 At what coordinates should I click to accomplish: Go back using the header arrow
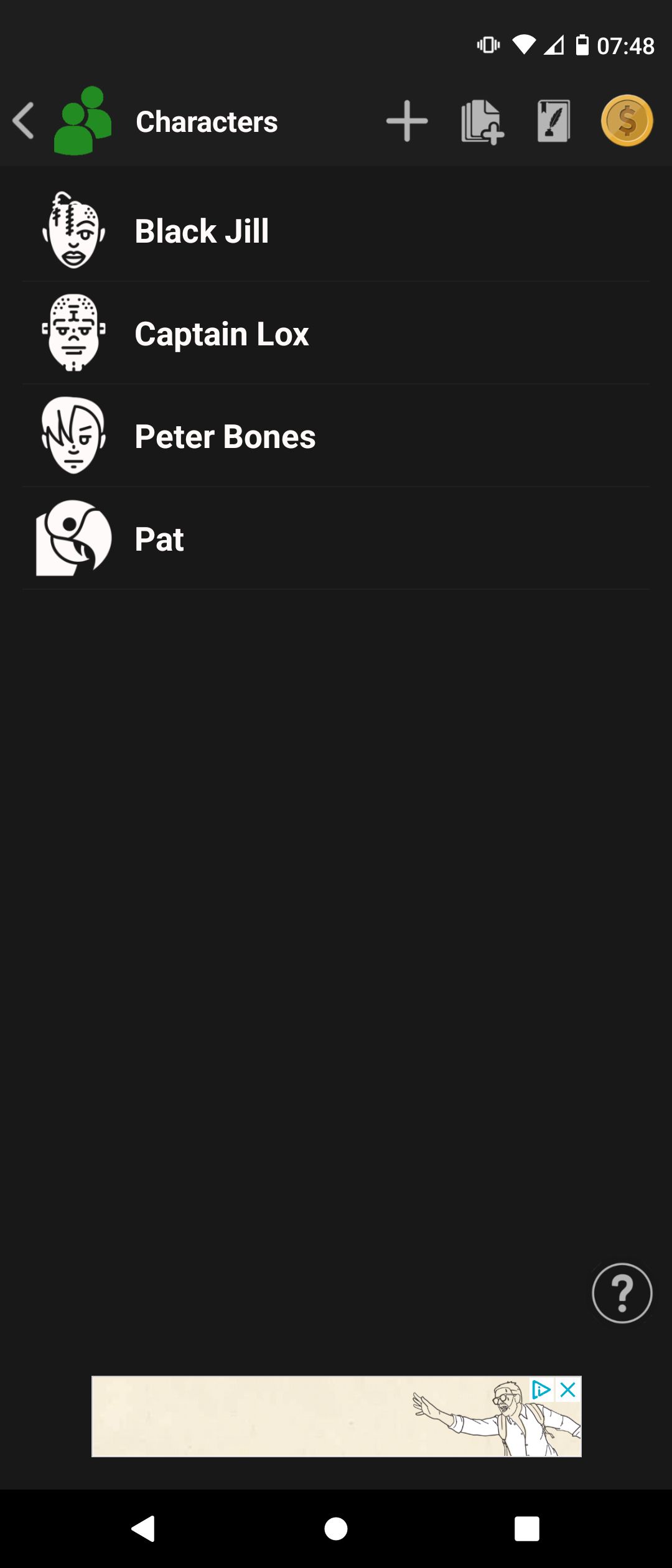click(24, 121)
